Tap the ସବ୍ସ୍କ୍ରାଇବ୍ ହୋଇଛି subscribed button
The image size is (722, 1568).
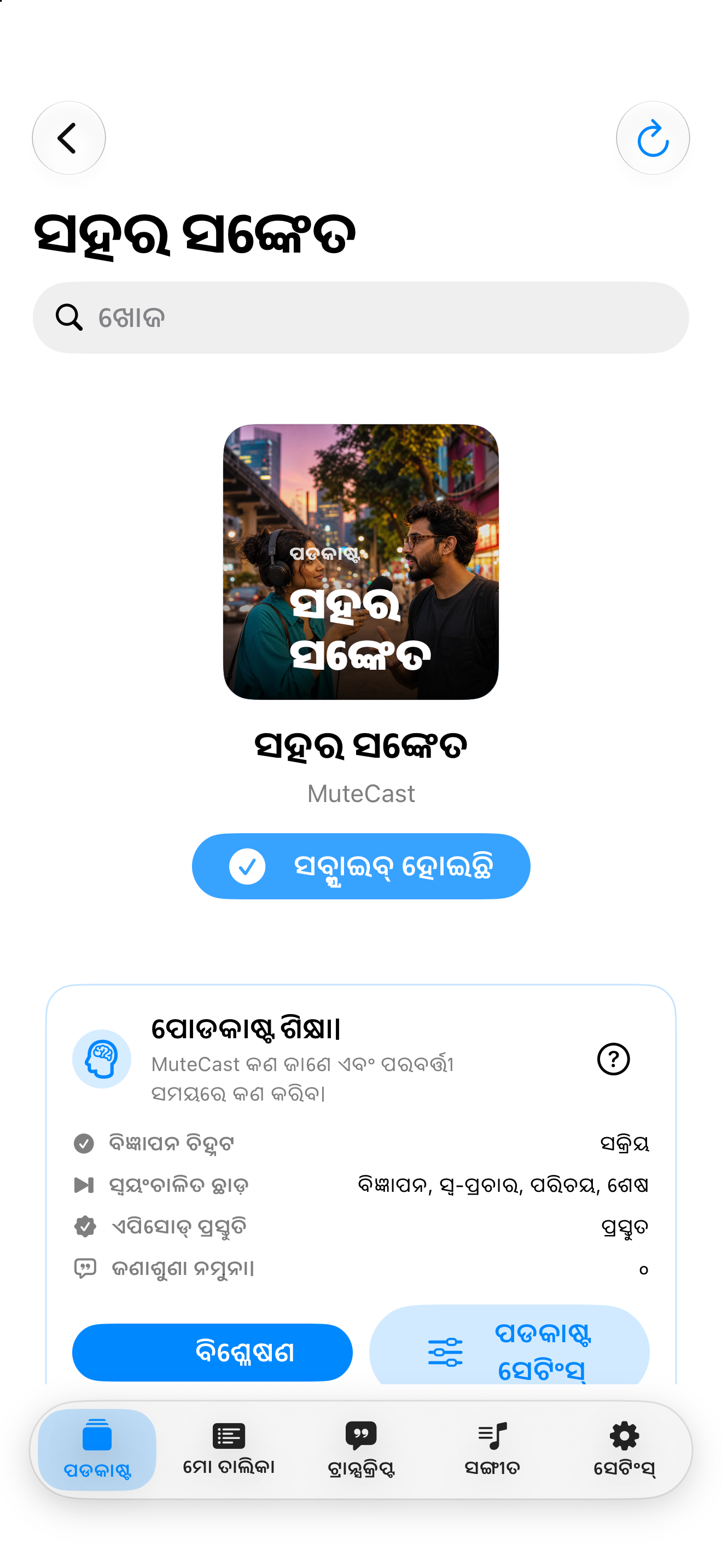(x=361, y=865)
